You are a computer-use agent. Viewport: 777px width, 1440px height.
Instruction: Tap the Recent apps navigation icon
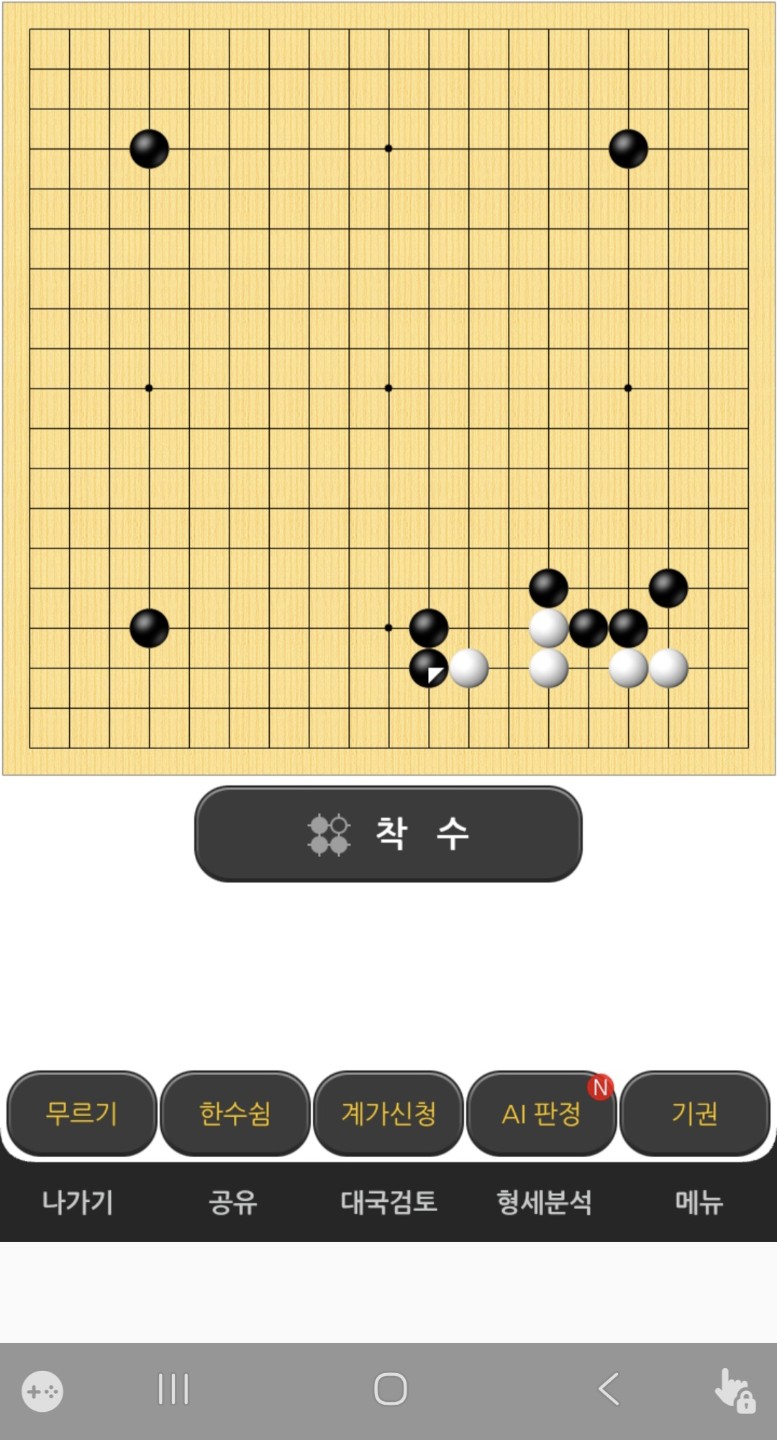point(174,1389)
